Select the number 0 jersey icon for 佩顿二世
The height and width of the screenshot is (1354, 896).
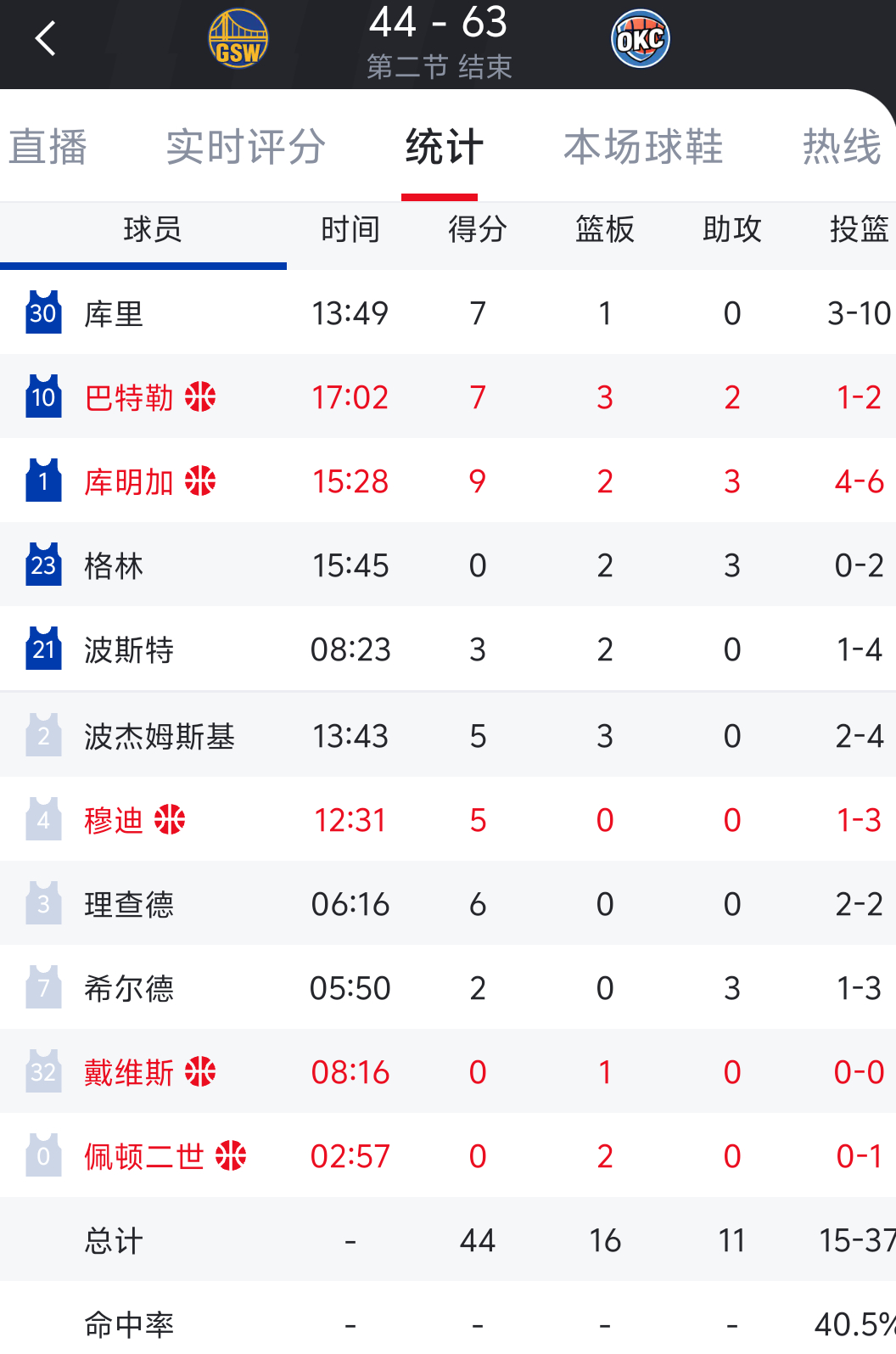[x=42, y=1155]
